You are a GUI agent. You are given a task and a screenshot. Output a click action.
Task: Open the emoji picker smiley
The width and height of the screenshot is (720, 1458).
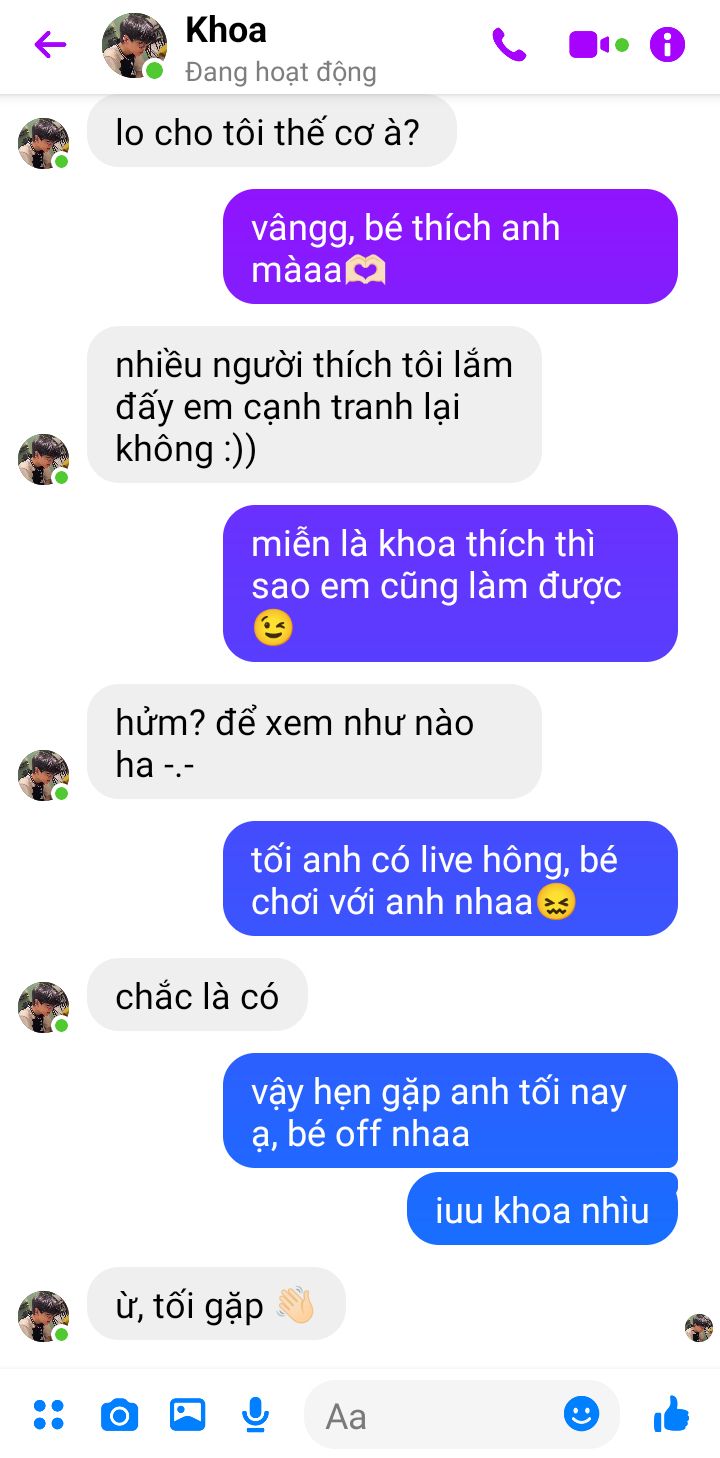click(x=581, y=1414)
